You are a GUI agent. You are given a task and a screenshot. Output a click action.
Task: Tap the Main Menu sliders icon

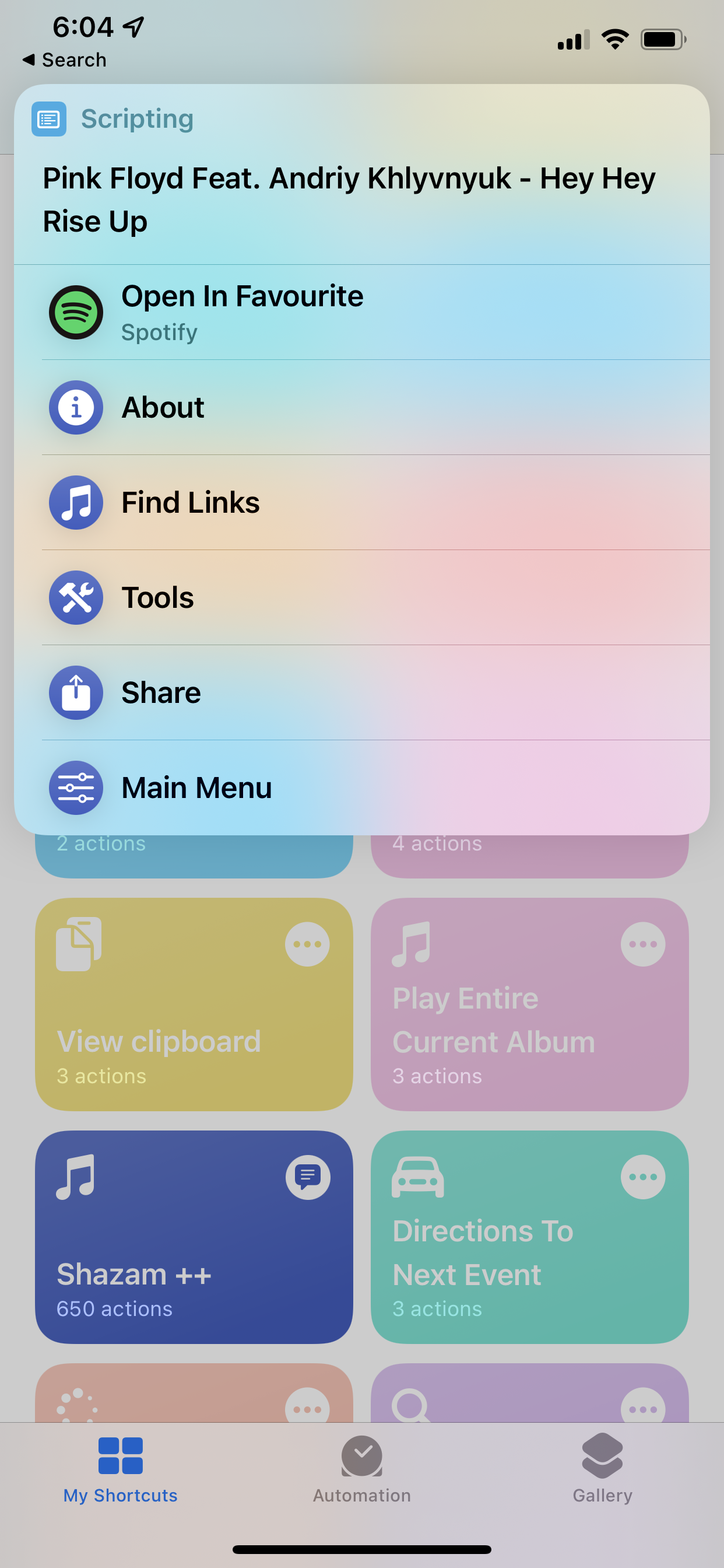(x=75, y=787)
